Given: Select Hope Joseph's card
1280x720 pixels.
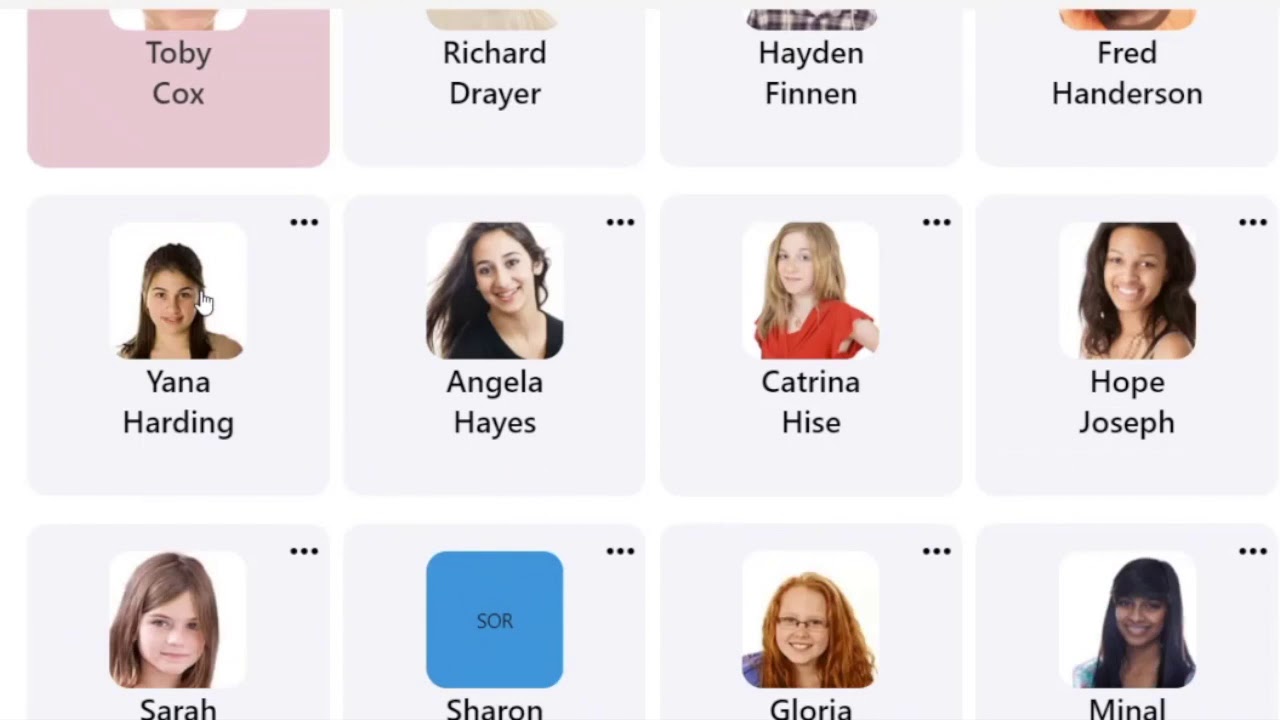Looking at the screenshot, I should (1126, 345).
